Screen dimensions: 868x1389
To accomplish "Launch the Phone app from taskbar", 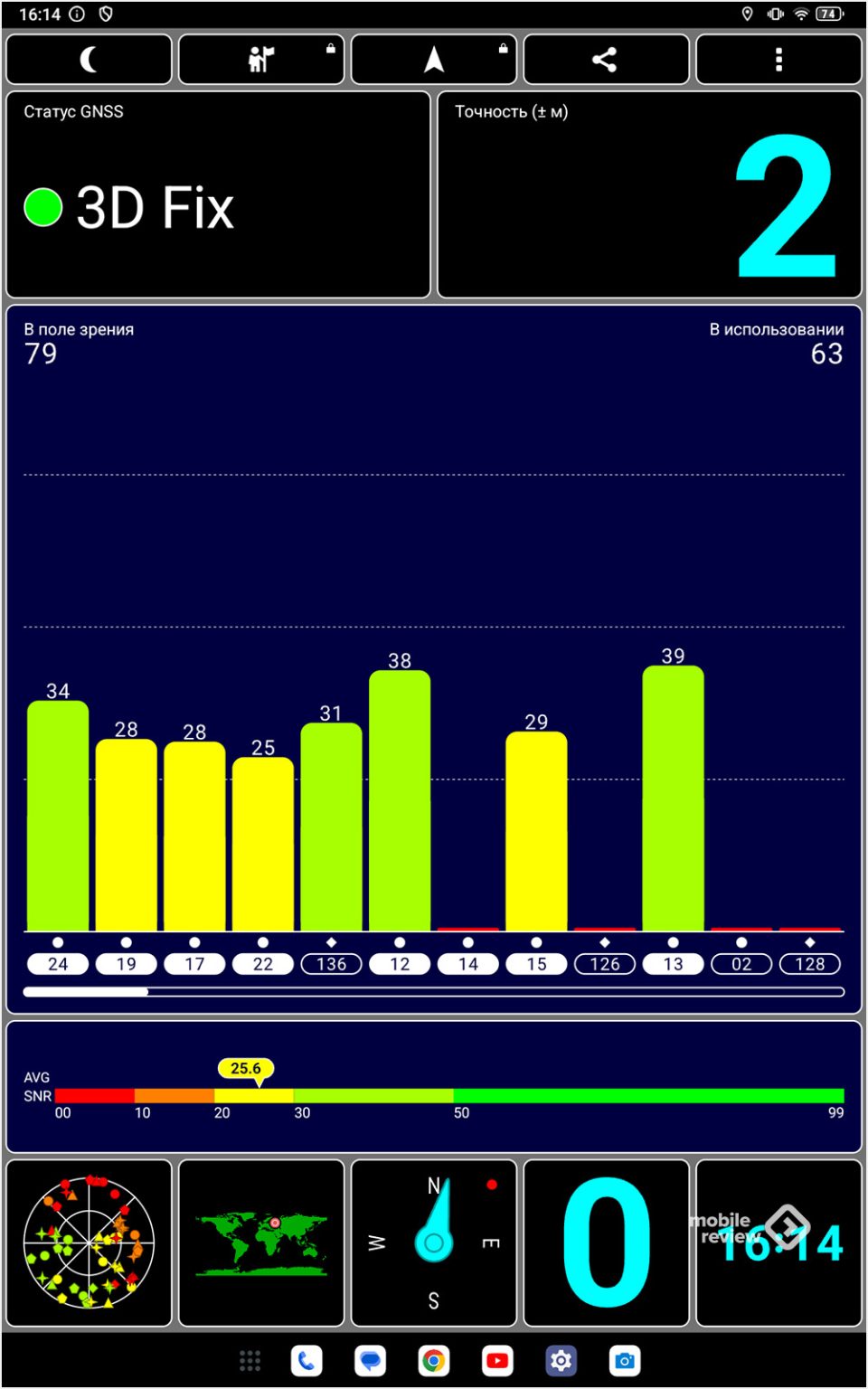I will 307,1360.
